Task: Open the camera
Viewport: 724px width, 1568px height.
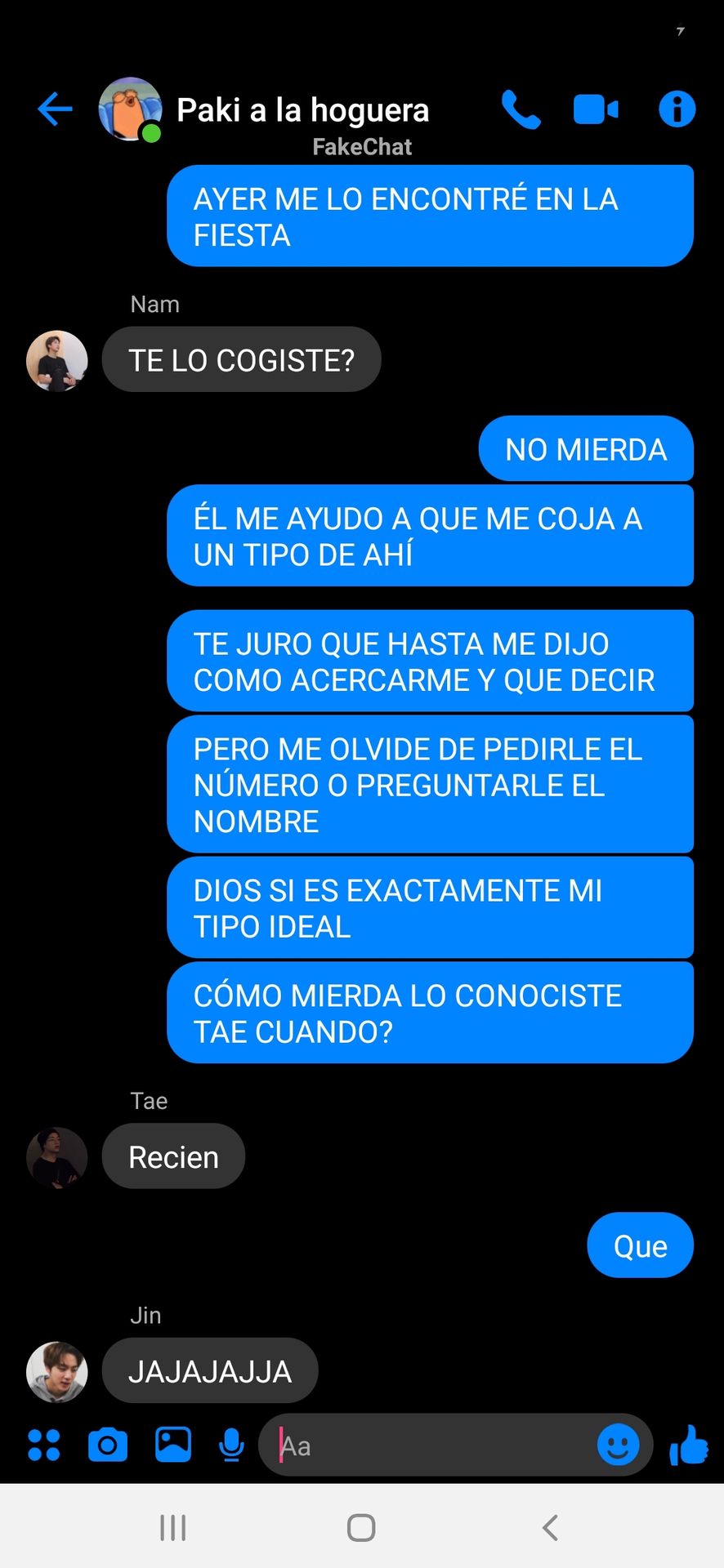Action: (108, 1445)
